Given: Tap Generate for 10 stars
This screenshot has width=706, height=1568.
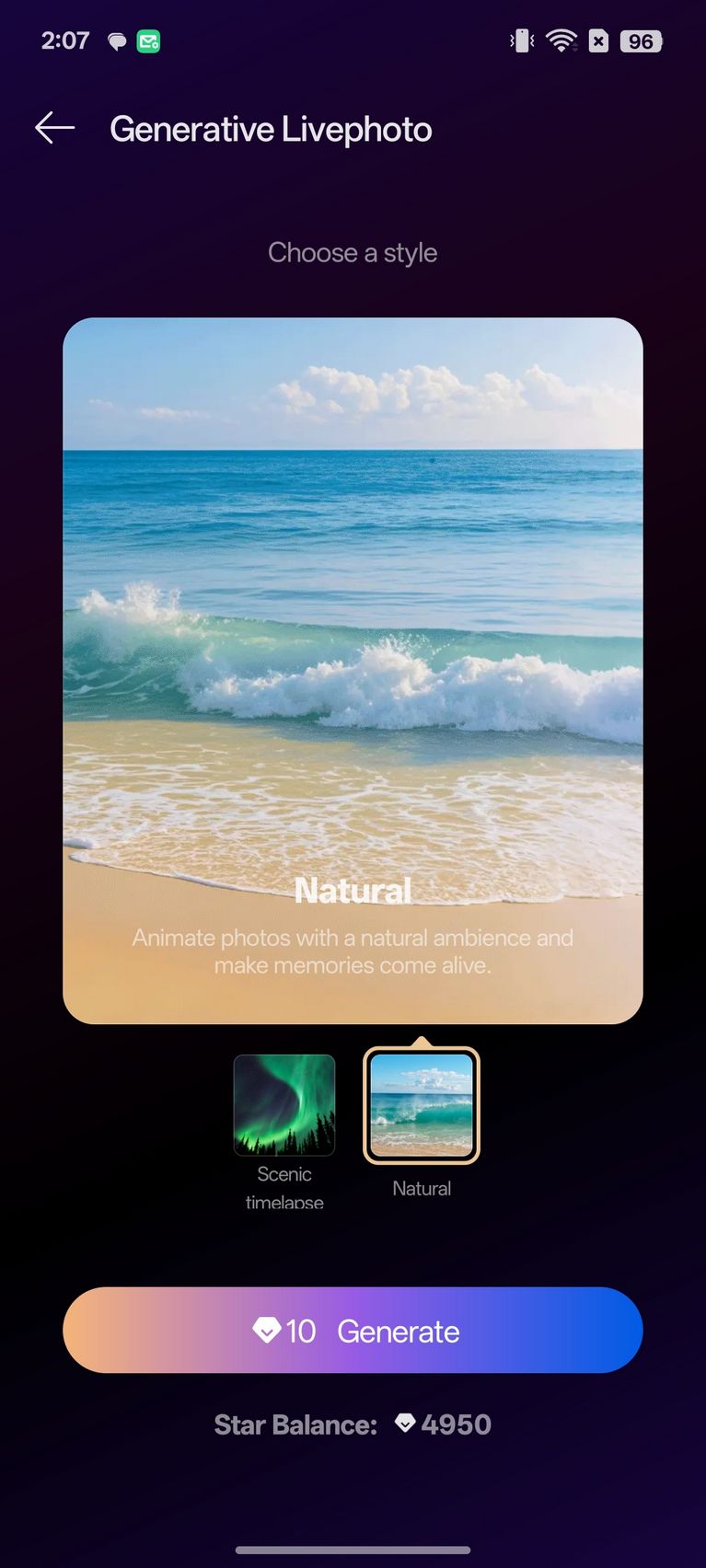Looking at the screenshot, I should 353,1330.
